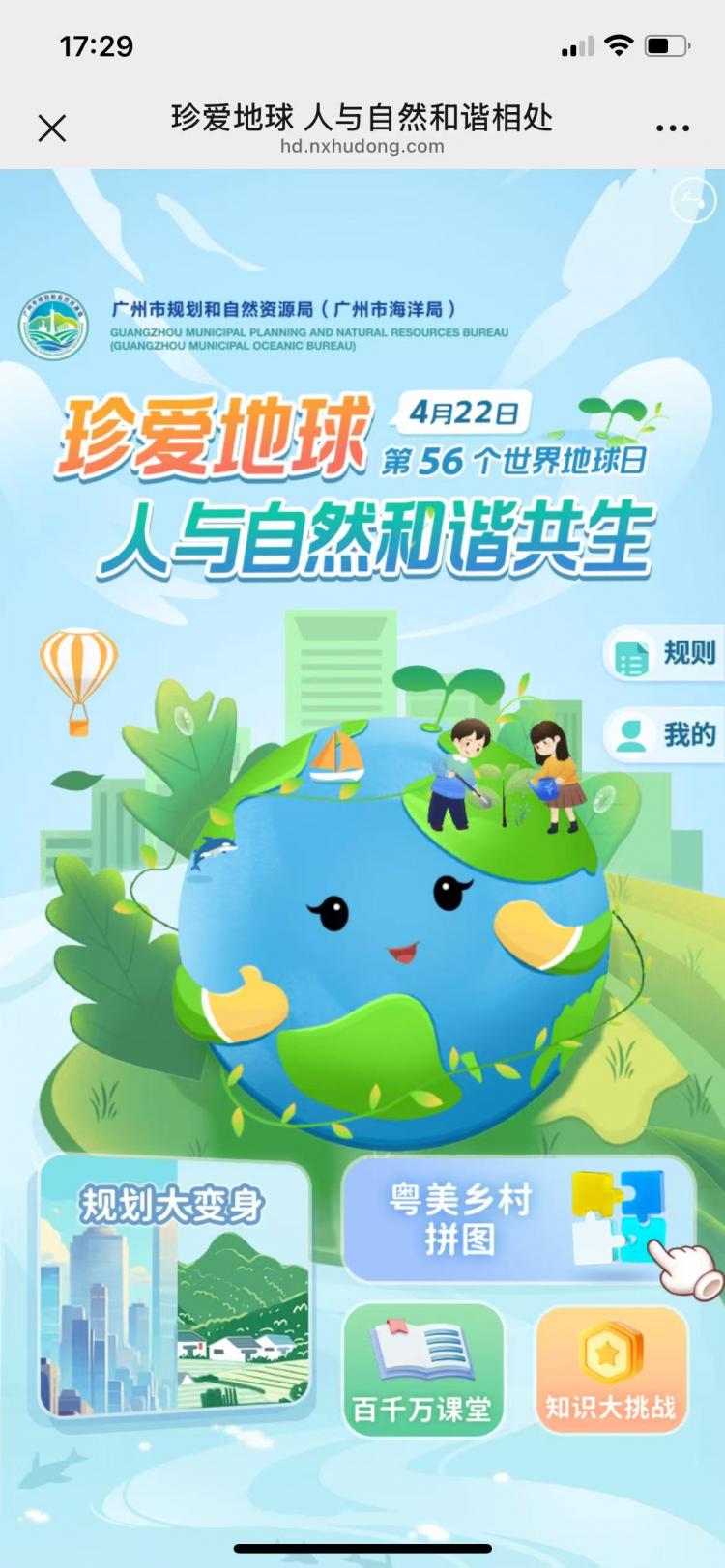Close the web page with the X
Screen dimensions: 725x1568
pyautogui.click(x=52, y=128)
